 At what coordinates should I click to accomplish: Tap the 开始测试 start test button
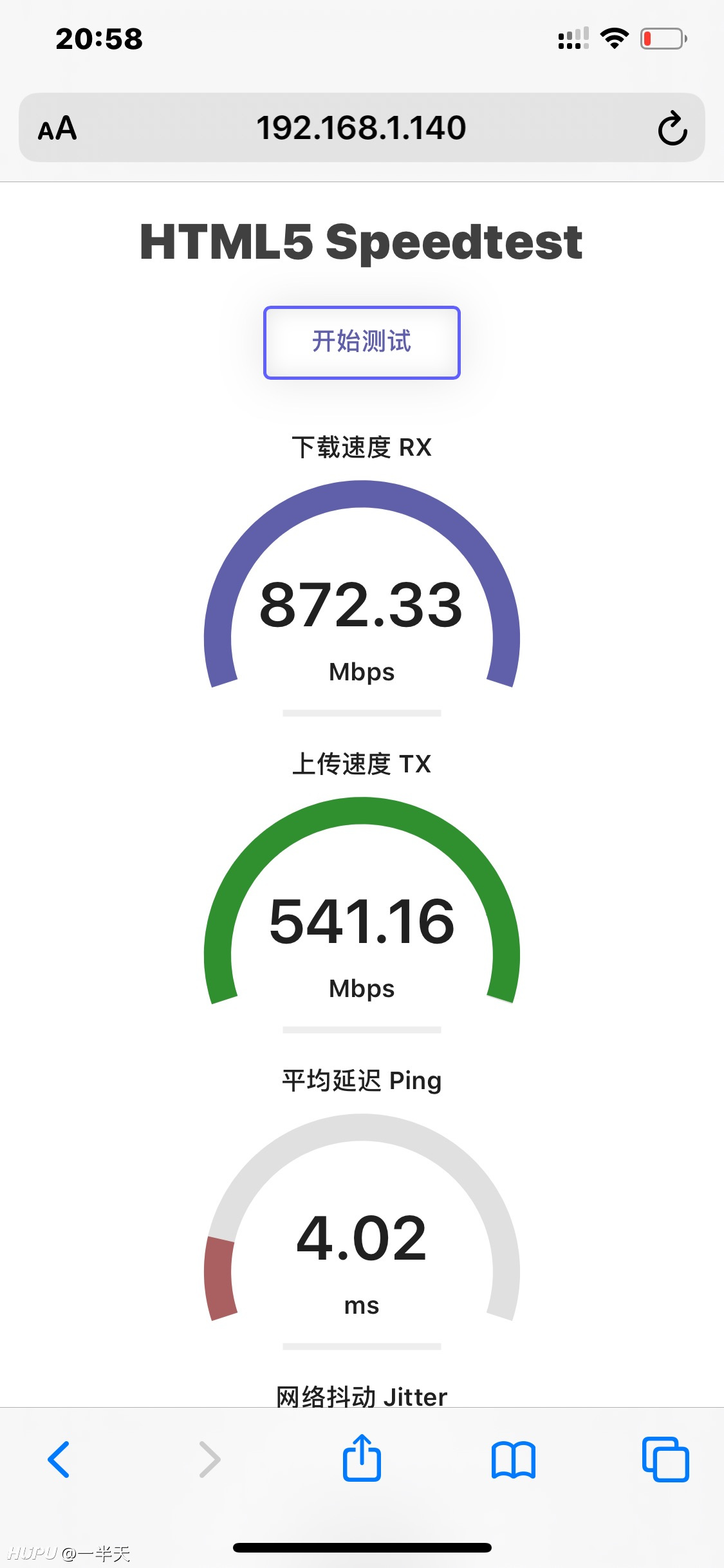point(362,342)
